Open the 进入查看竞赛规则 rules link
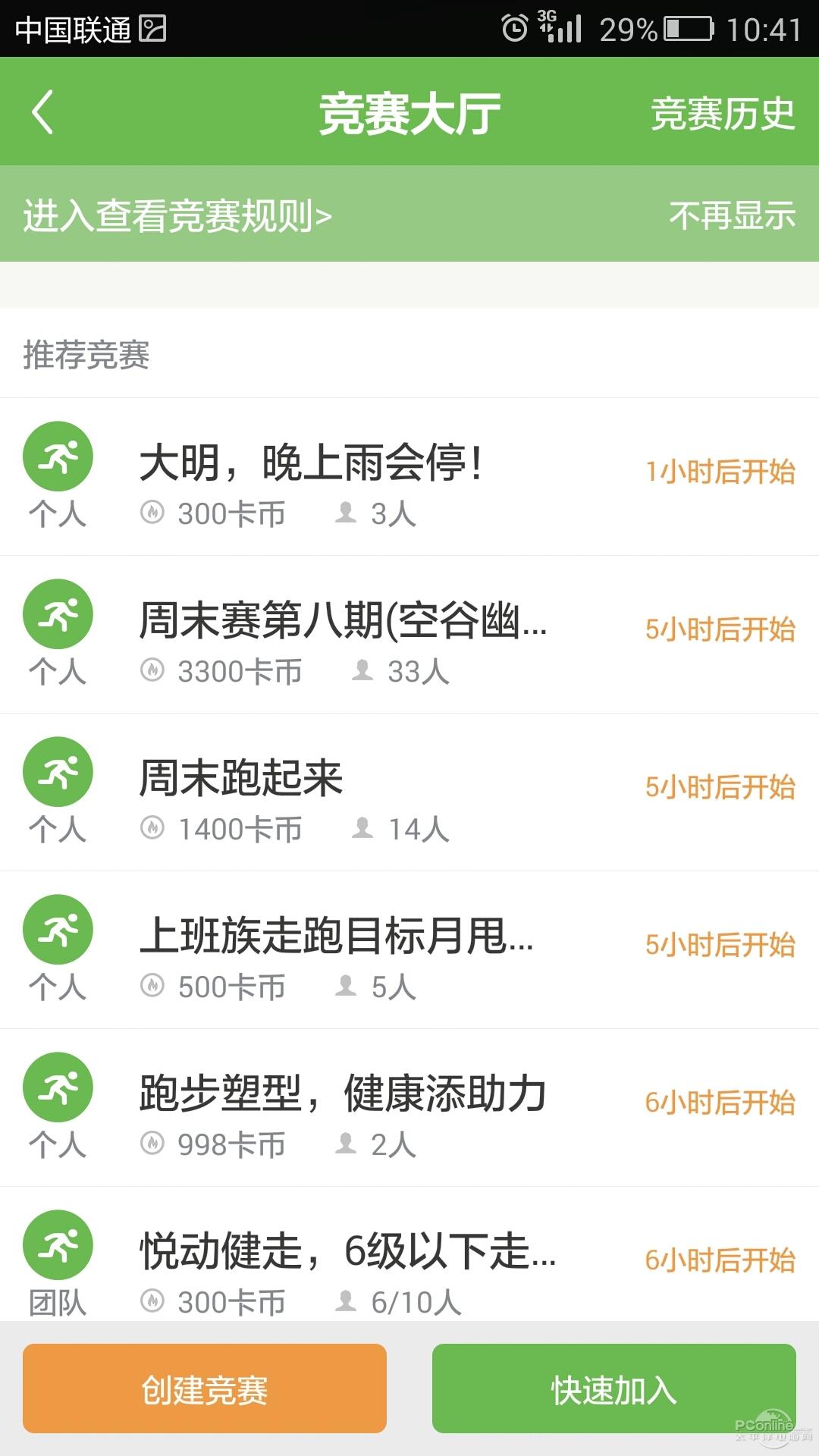Screen dimensions: 819x1456 click(x=177, y=215)
